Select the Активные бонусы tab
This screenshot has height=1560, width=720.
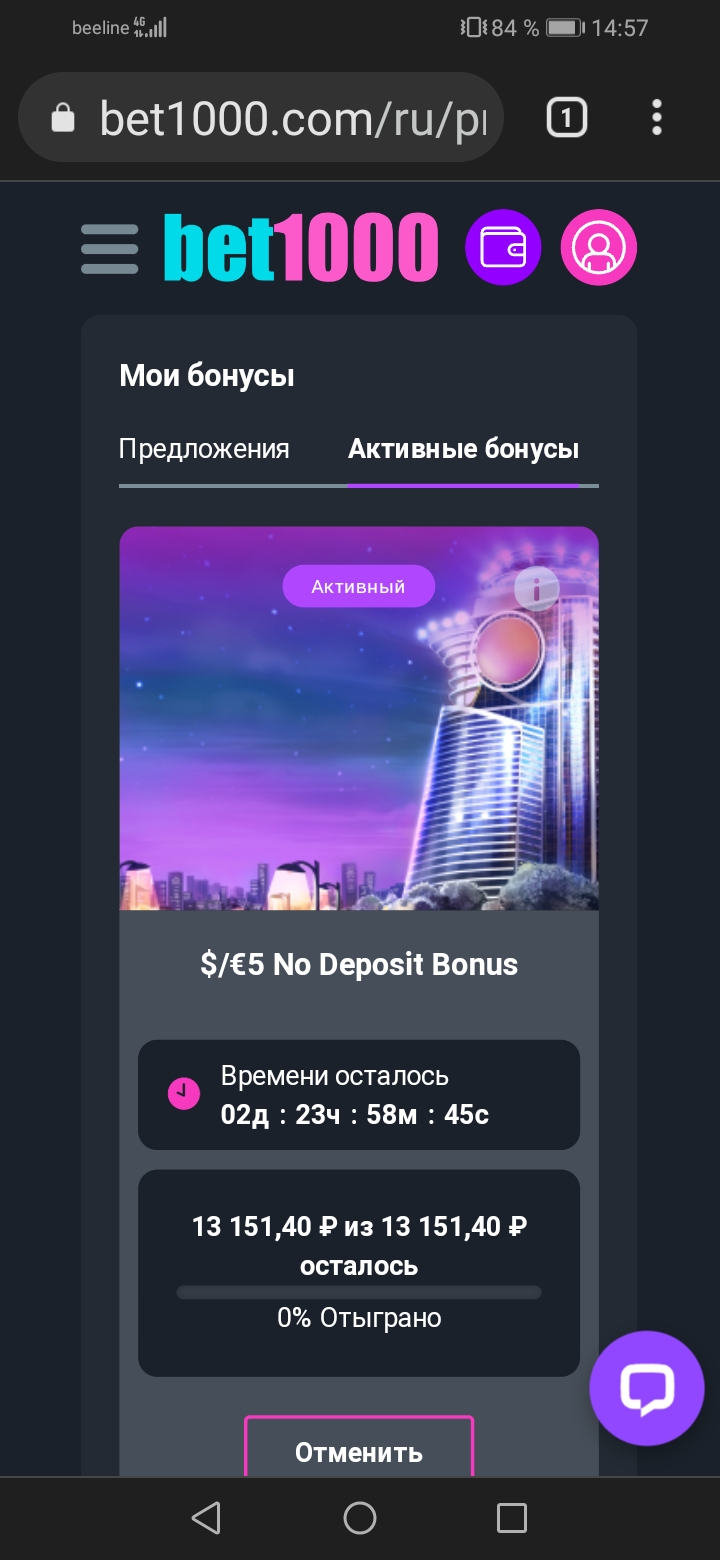tap(463, 449)
